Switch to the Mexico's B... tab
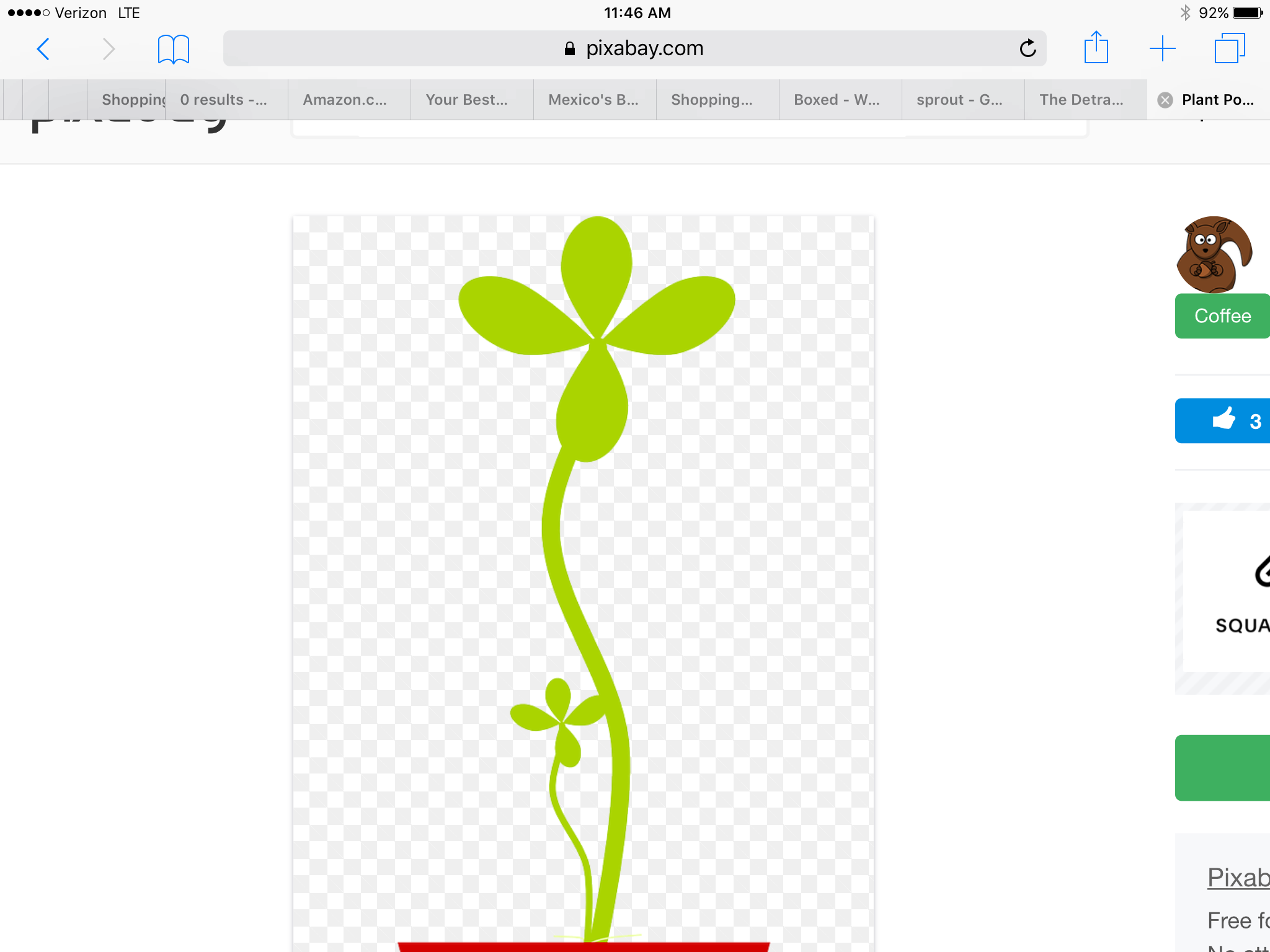This screenshot has height=952, width=1270. point(593,100)
